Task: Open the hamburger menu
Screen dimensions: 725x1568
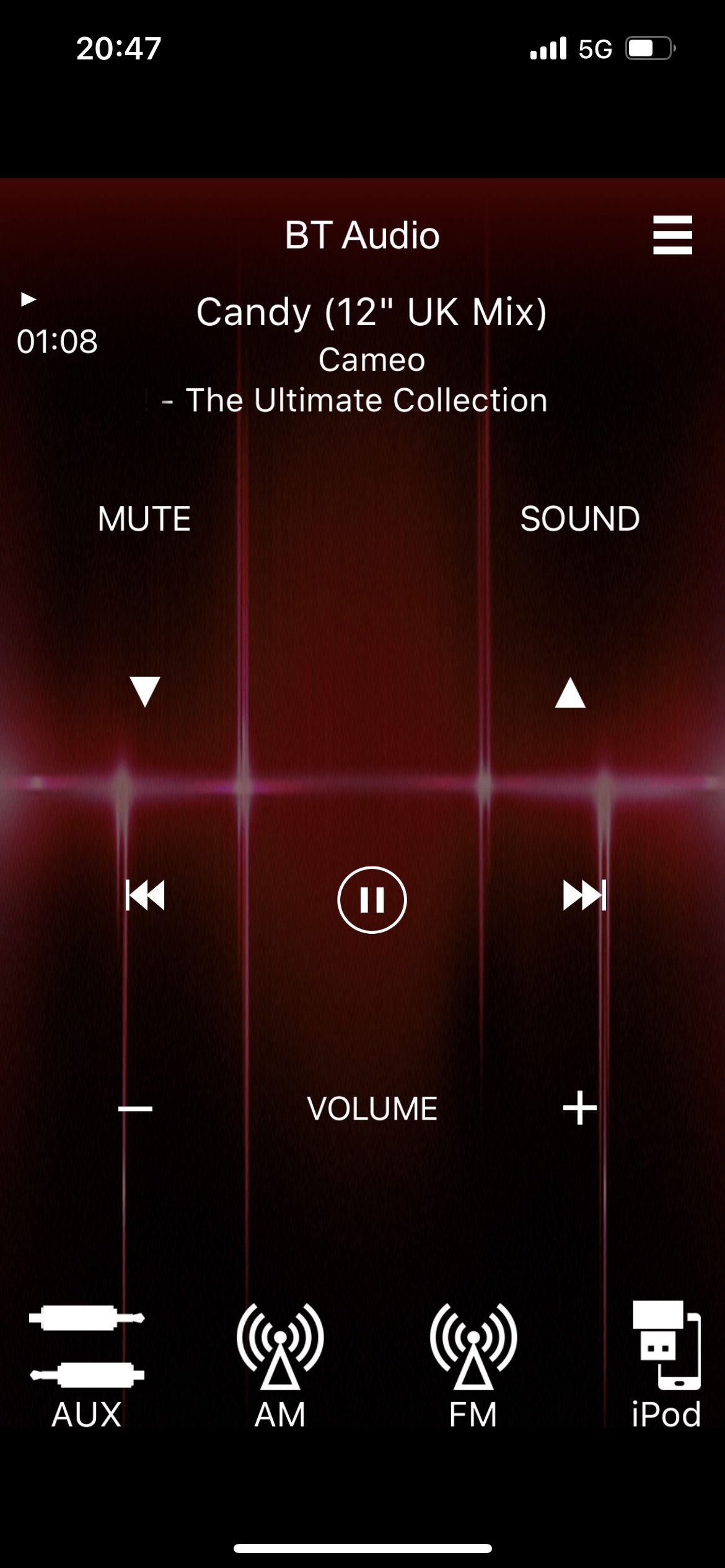Action: click(672, 235)
